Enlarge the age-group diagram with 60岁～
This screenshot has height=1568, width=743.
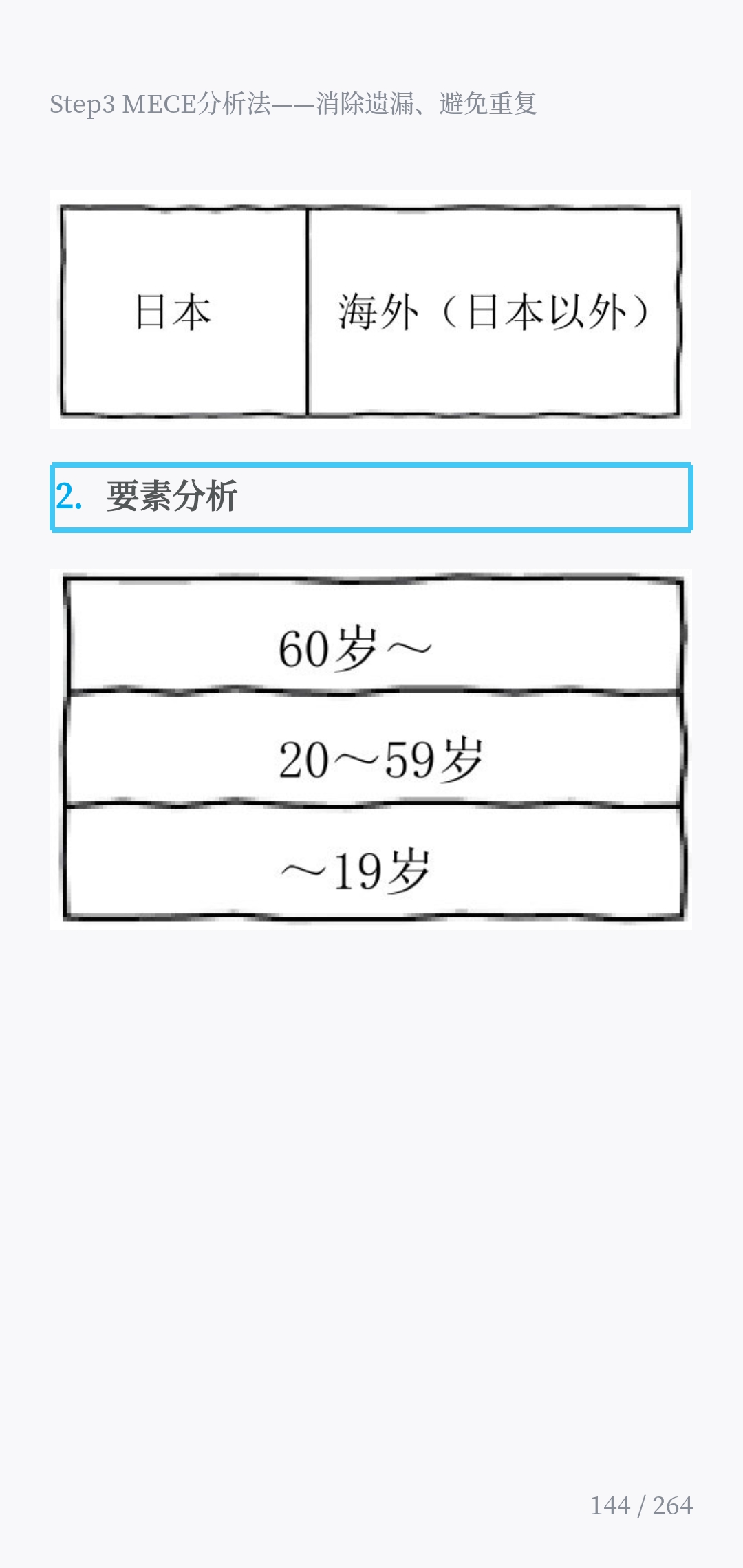tap(371, 749)
